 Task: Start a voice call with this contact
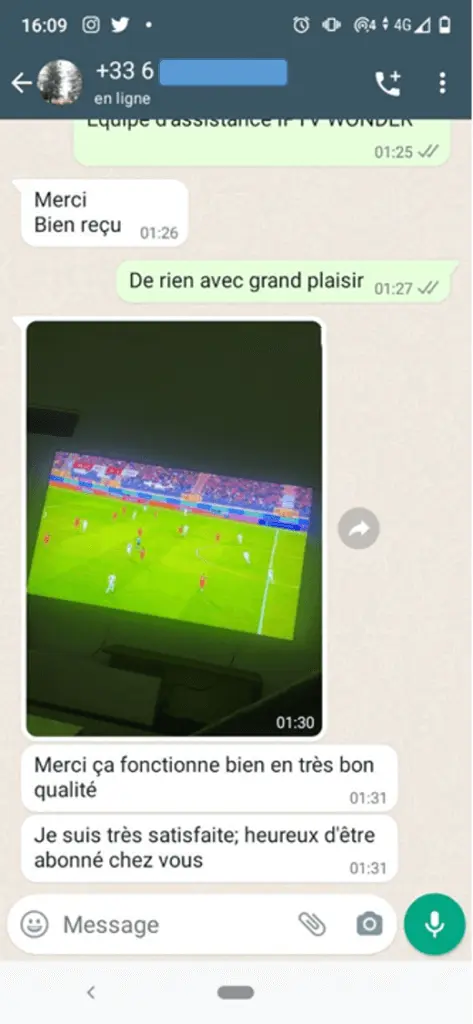[x=387, y=83]
